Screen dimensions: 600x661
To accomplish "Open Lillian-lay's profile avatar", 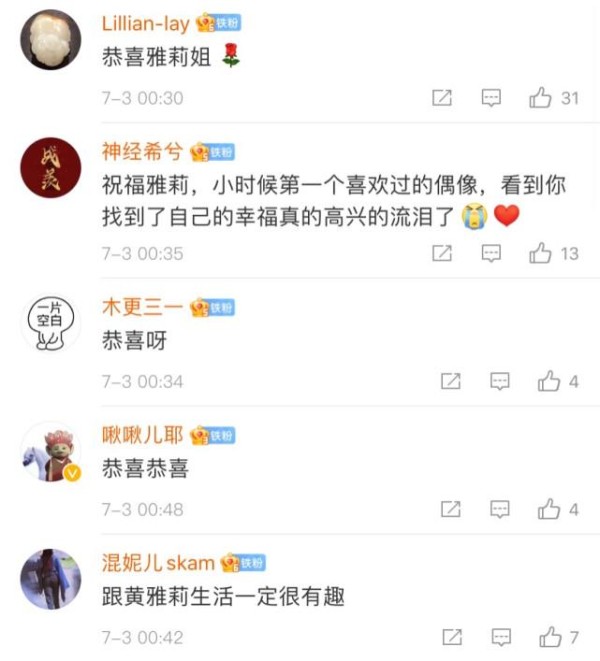I will point(50,40).
